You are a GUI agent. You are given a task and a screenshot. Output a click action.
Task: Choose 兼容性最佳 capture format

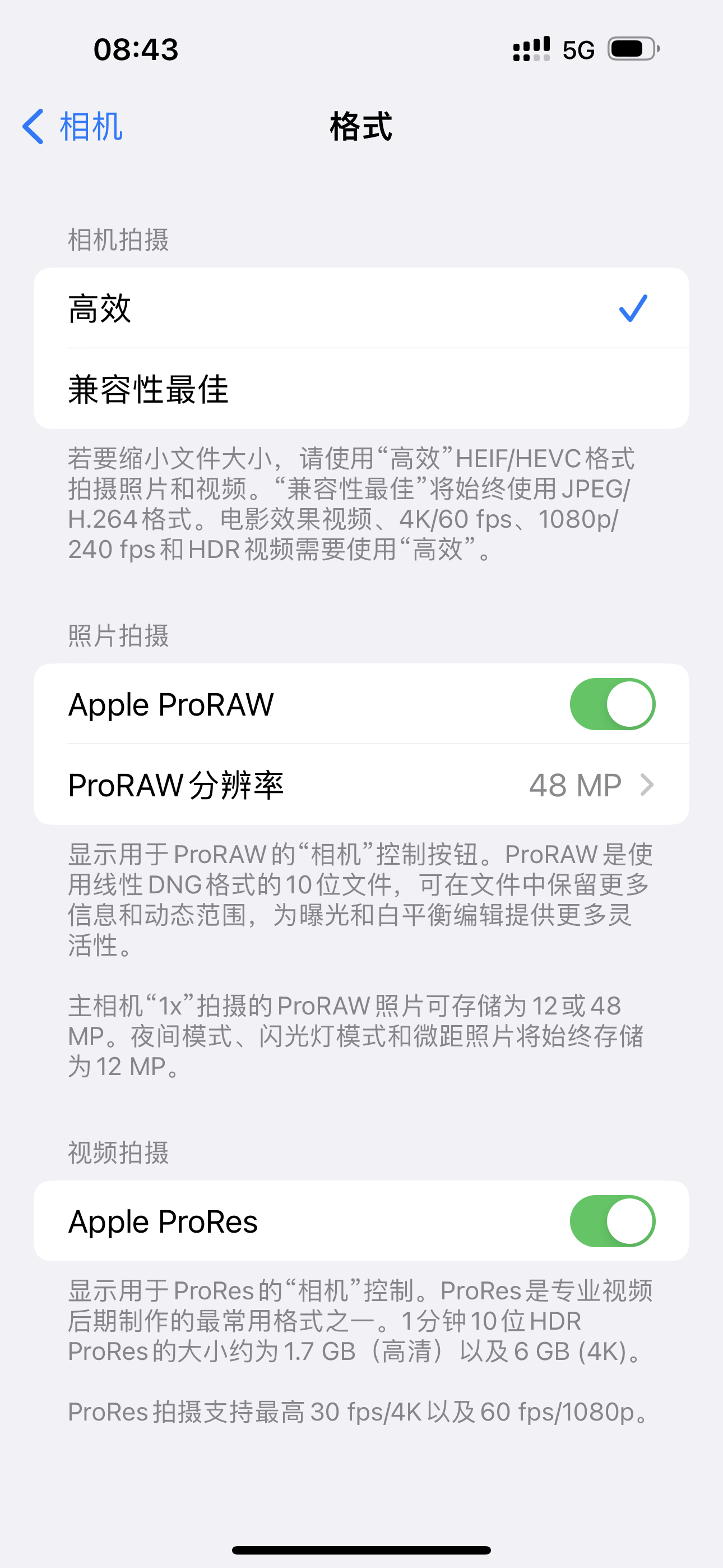(361, 389)
